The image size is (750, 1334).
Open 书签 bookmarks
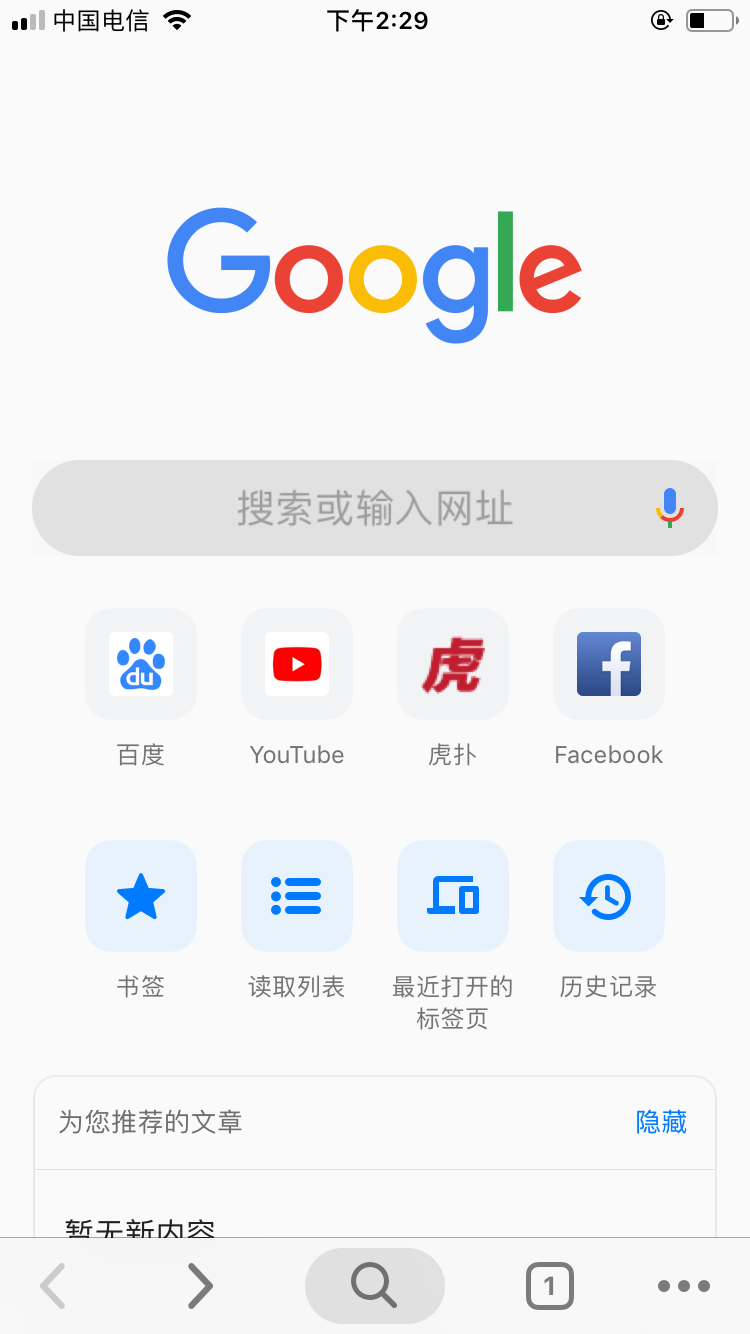tap(141, 896)
